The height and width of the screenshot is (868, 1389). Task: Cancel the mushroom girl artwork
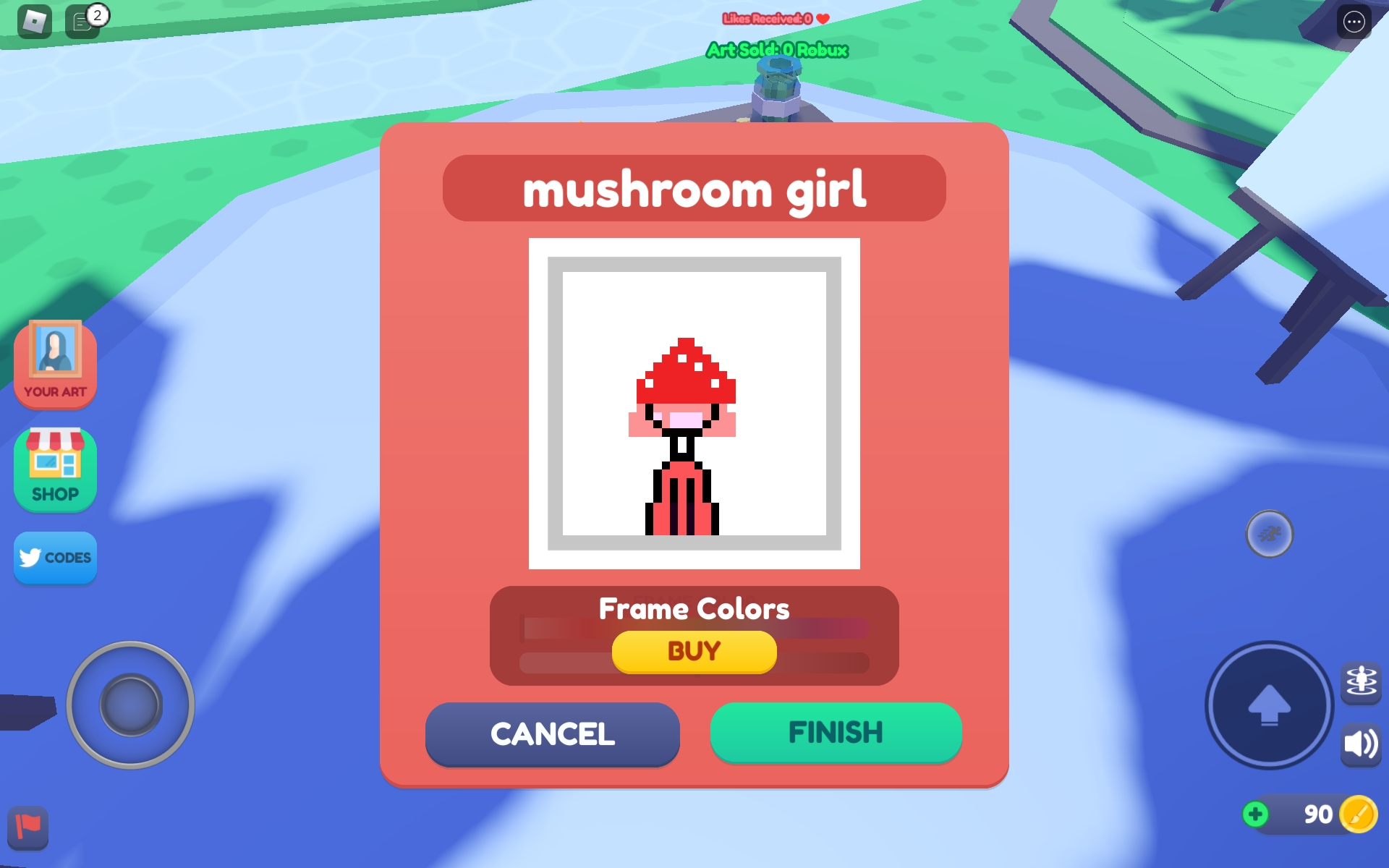552,733
